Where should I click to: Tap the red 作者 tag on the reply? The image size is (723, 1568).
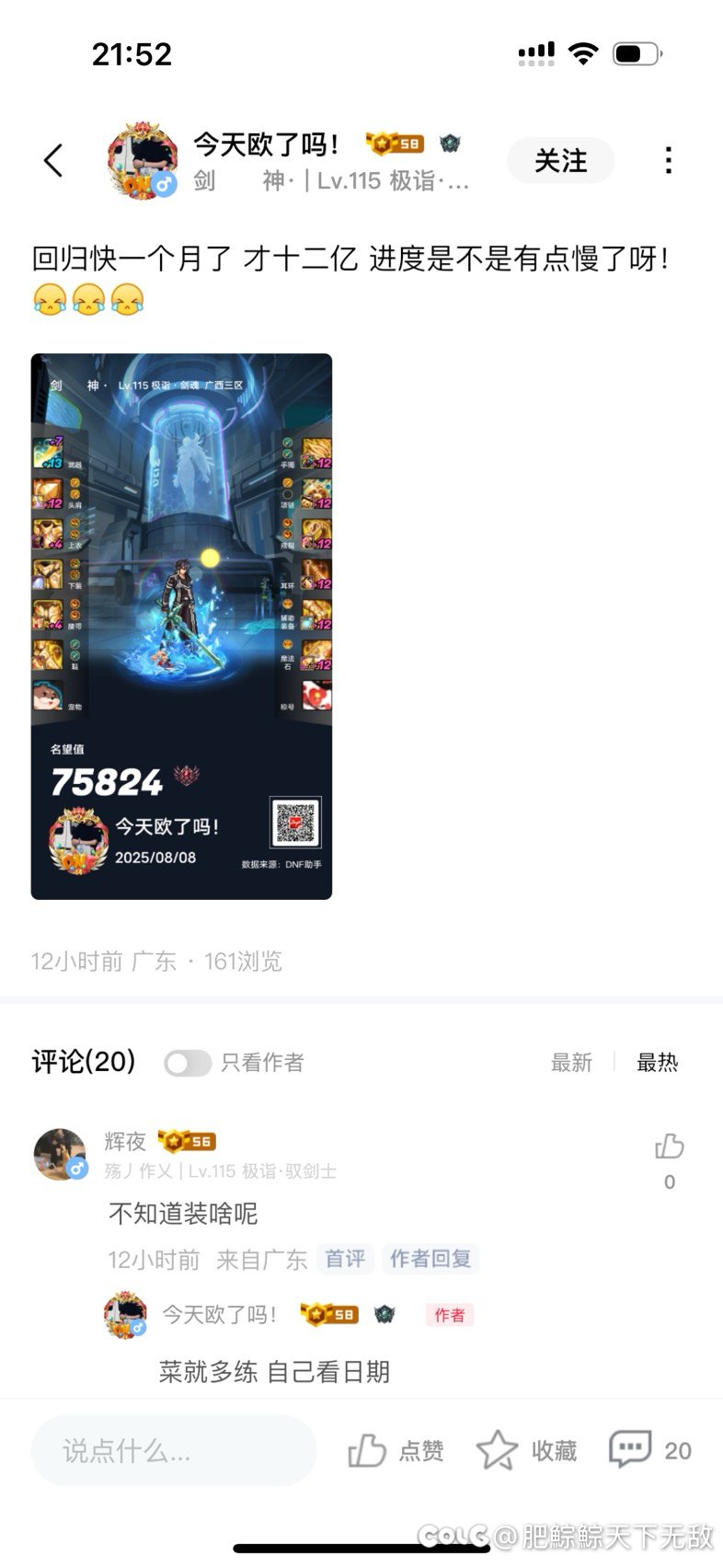(x=450, y=1315)
